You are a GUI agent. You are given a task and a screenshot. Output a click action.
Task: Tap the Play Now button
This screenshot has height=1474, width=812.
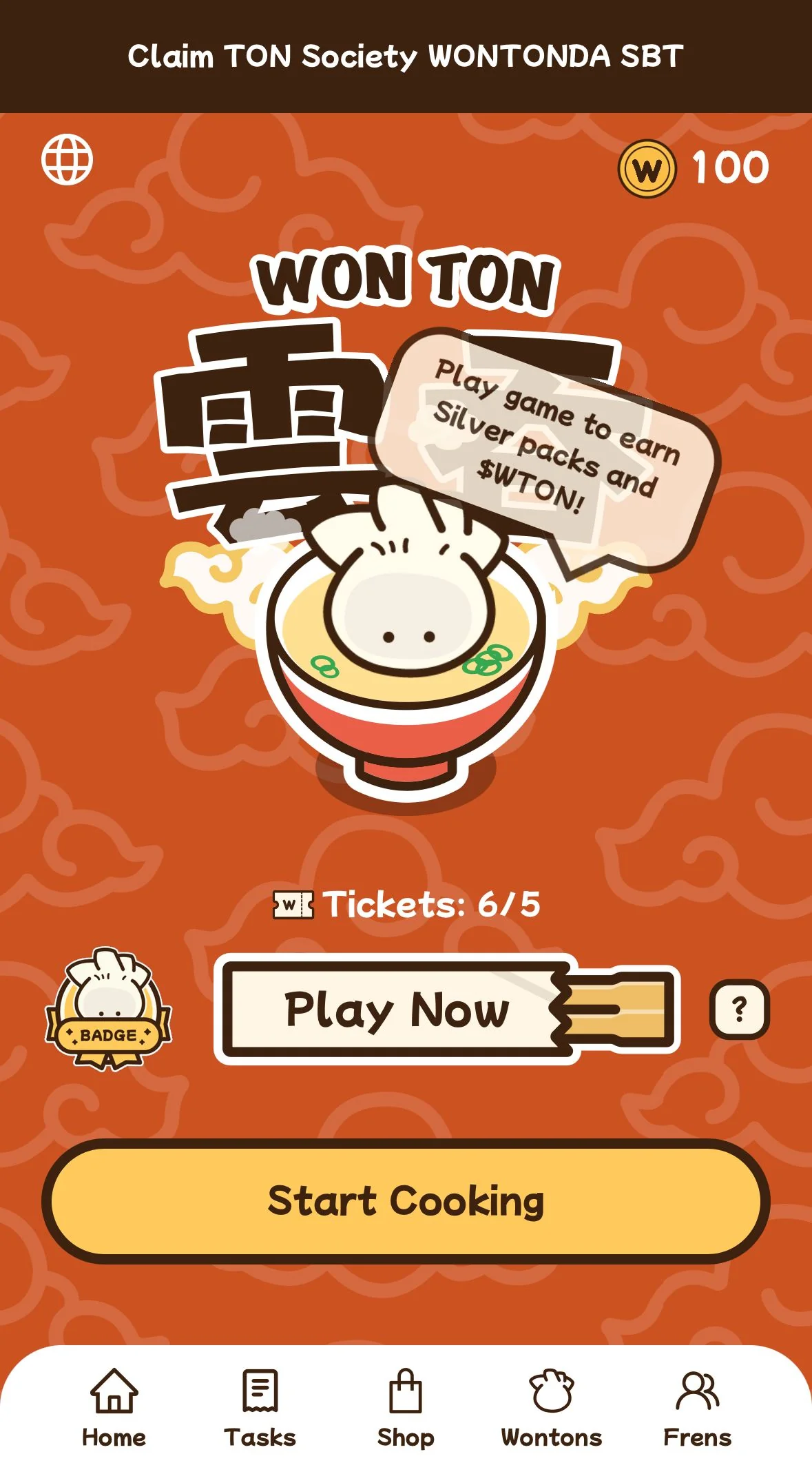click(448, 1010)
